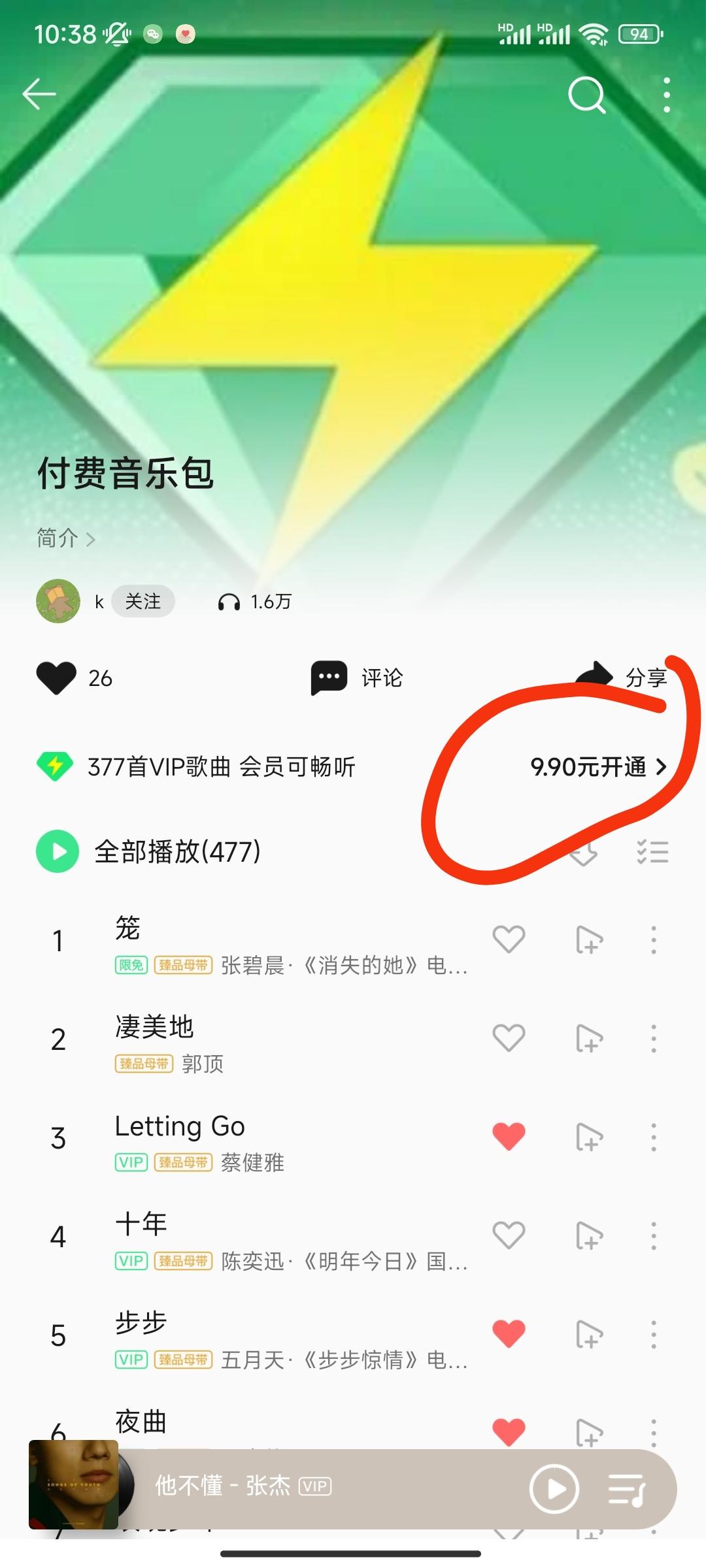
Task: Open the multi-select list icon beside 全部播放
Action: pos(652,852)
